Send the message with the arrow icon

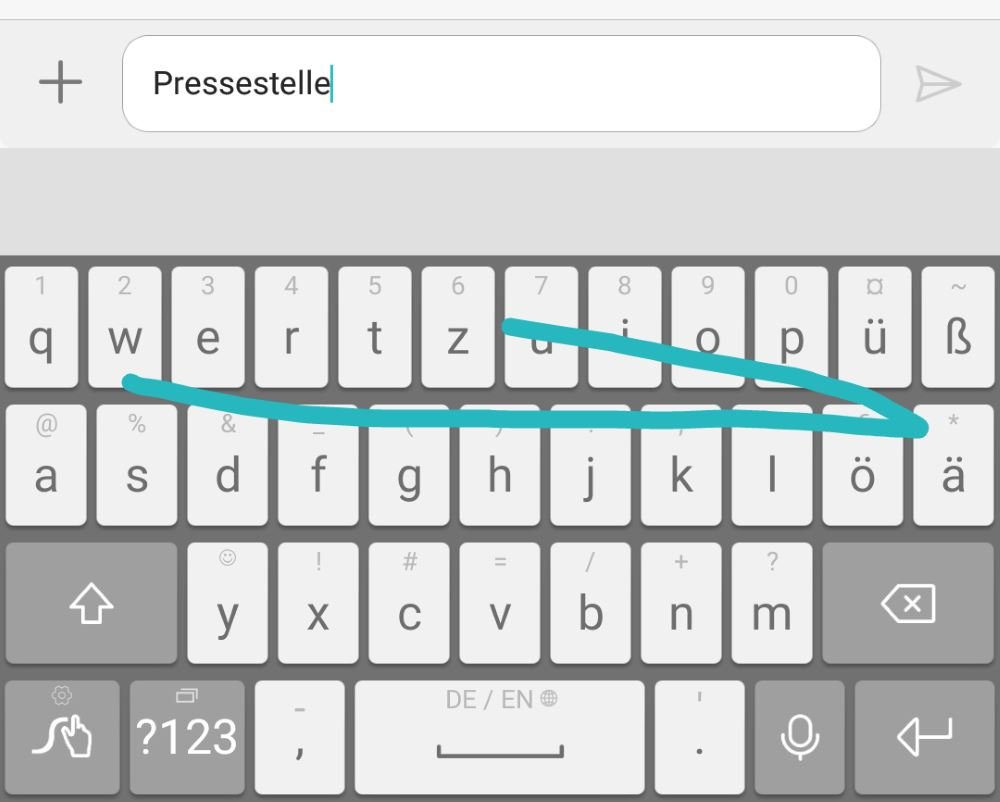click(937, 84)
